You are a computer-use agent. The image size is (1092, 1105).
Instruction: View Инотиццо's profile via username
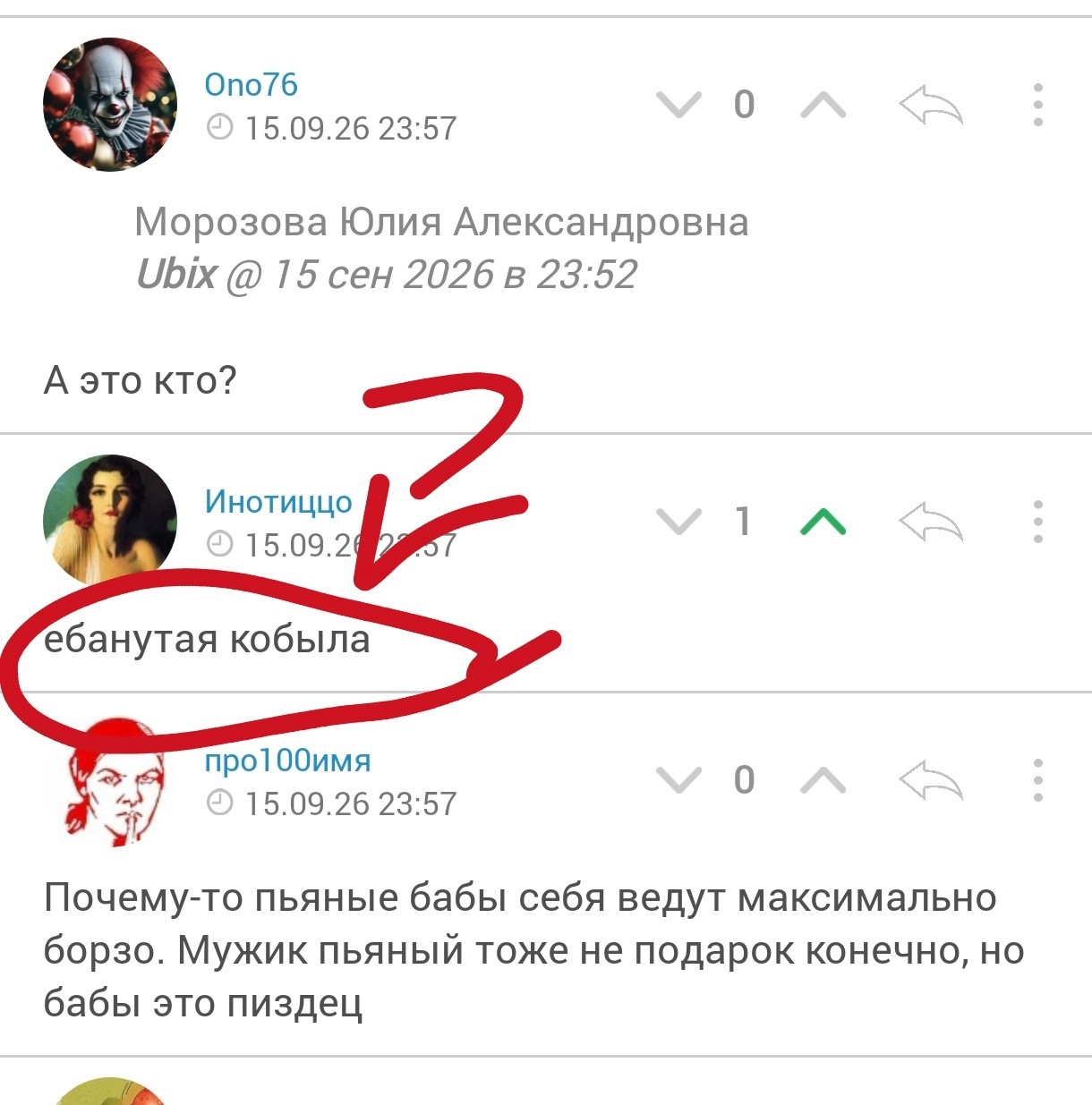278,501
